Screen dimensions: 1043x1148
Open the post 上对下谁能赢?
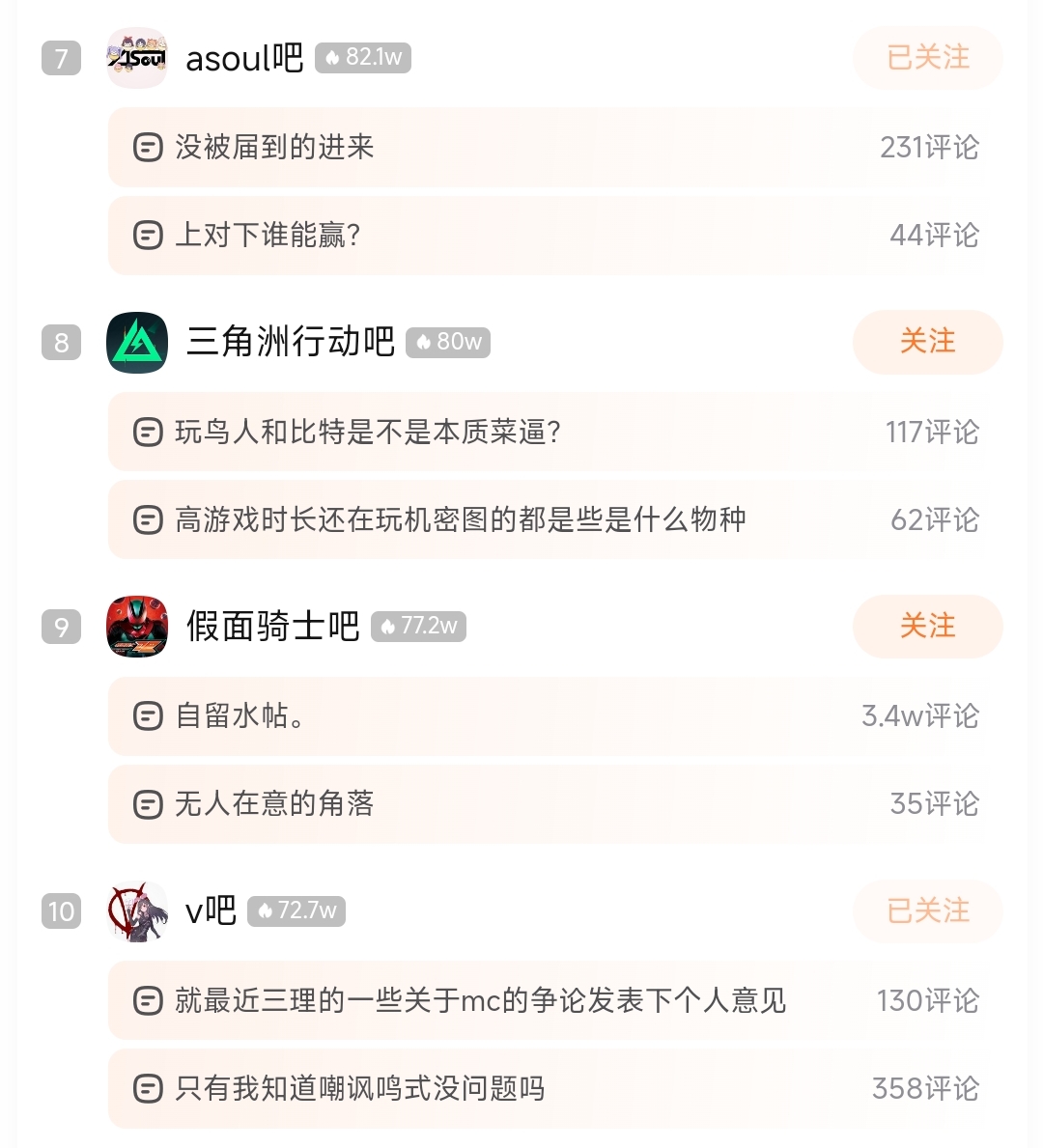coord(268,236)
